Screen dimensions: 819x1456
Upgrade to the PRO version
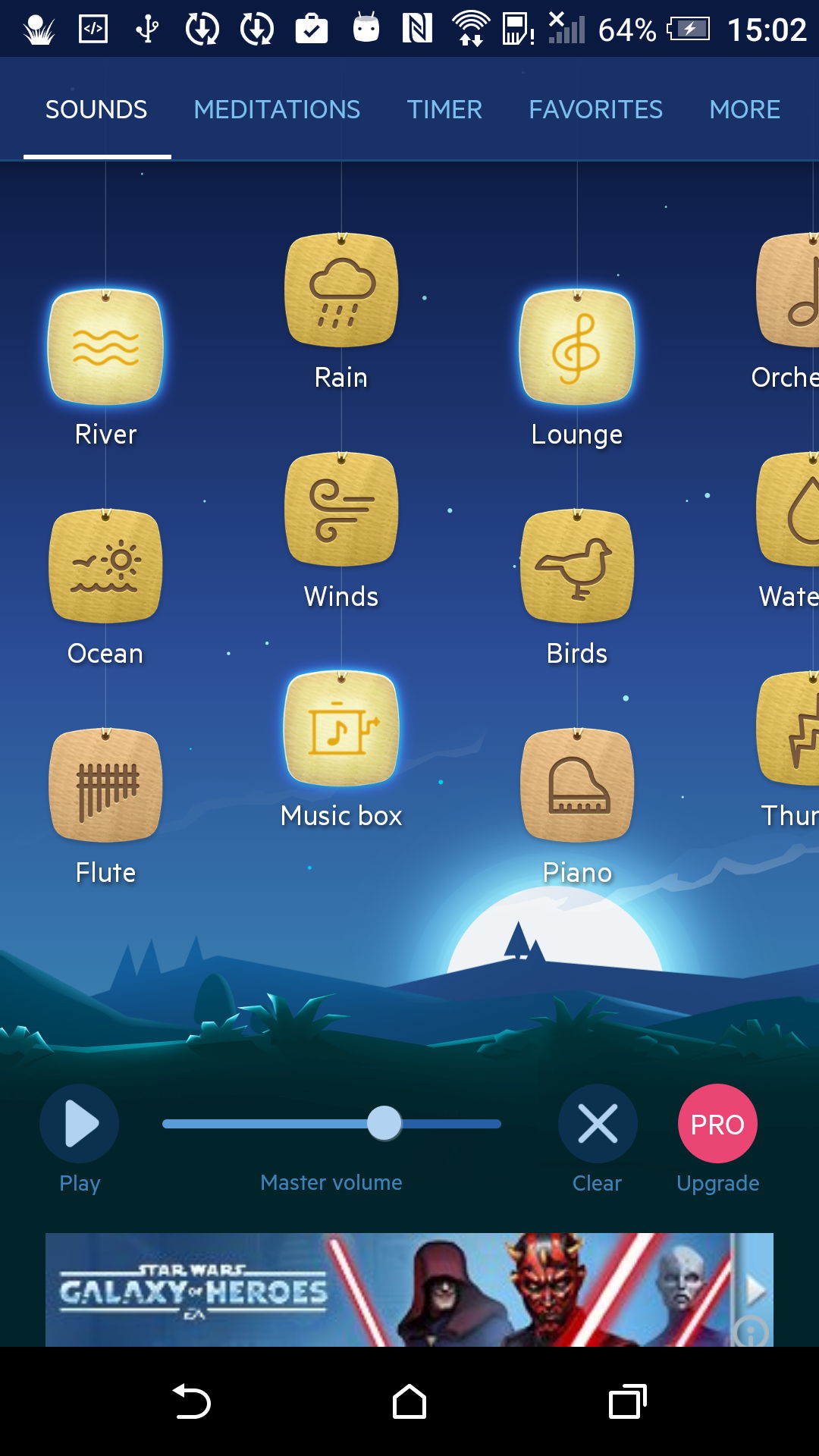tap(717, 1123)
